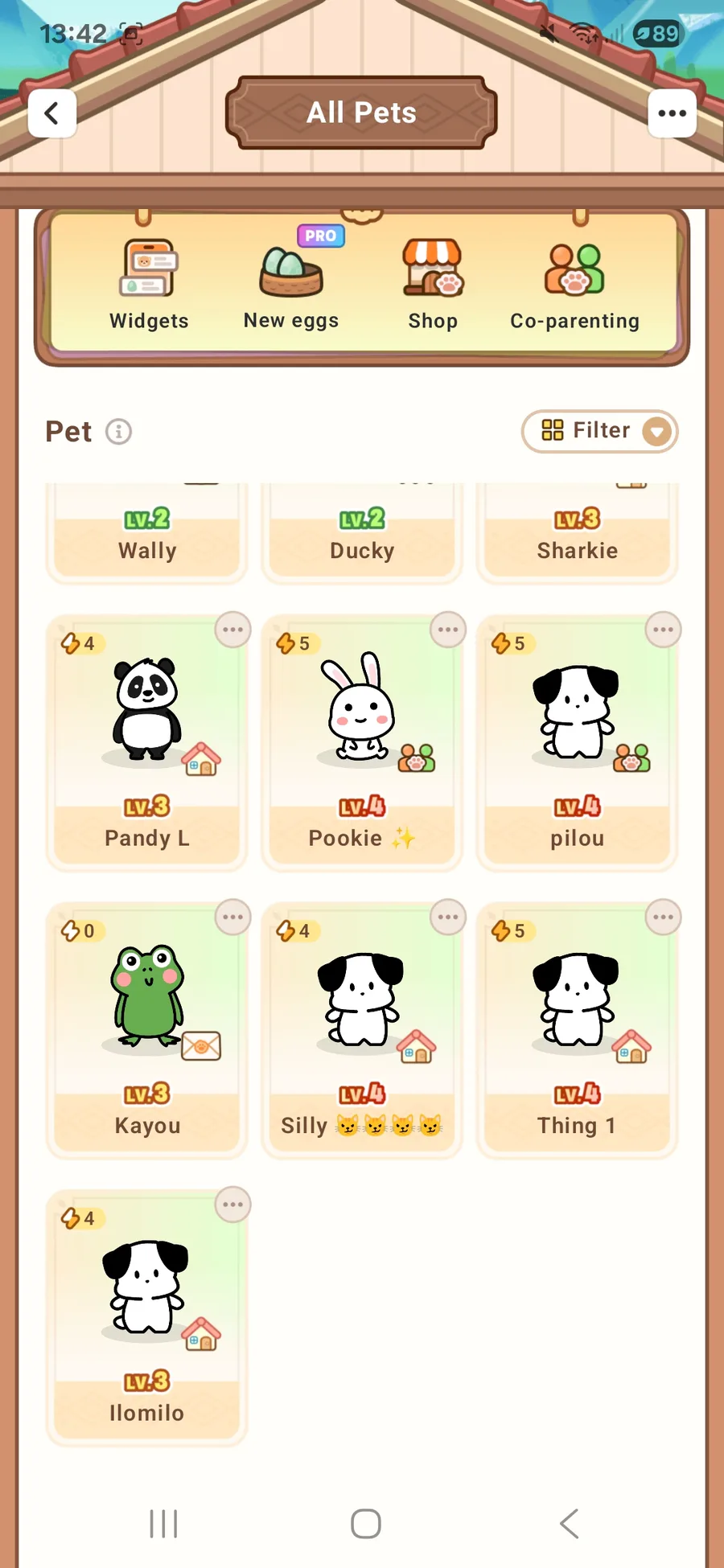The height and width of the screenshot is (1568, 724).
Task: Go back using the top-left arrow
Action: pos(52,113)
